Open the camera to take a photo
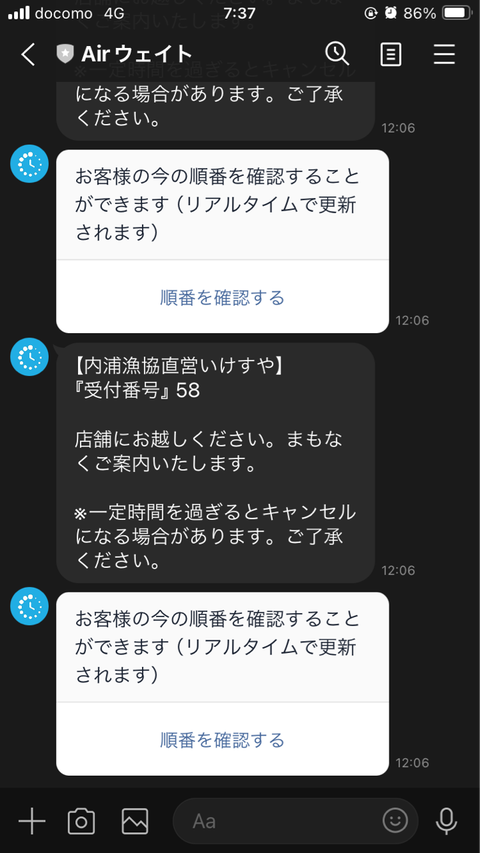480x853 pixels. click(81, 821)
